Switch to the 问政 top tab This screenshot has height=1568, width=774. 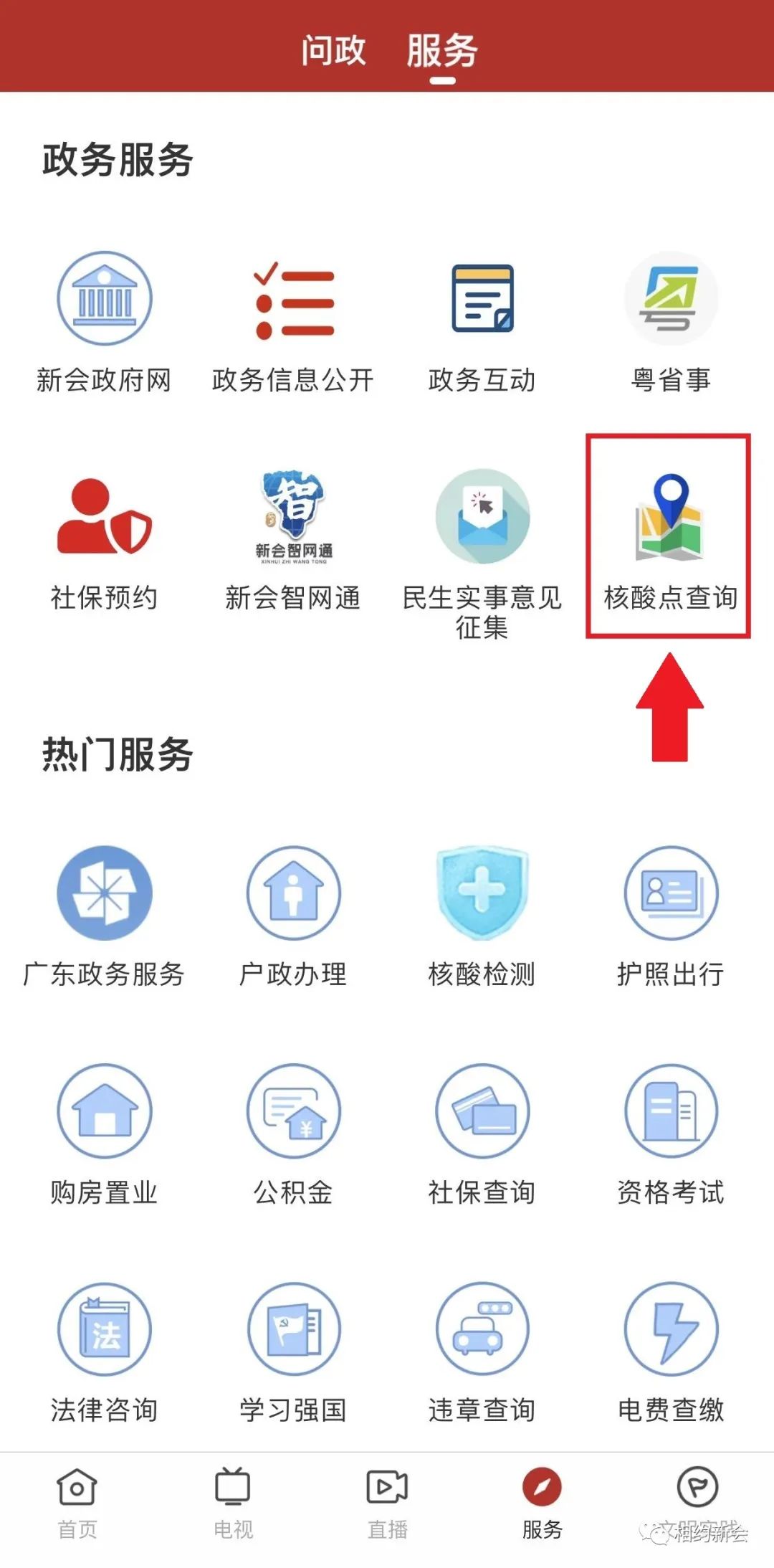tap(333, 51)
